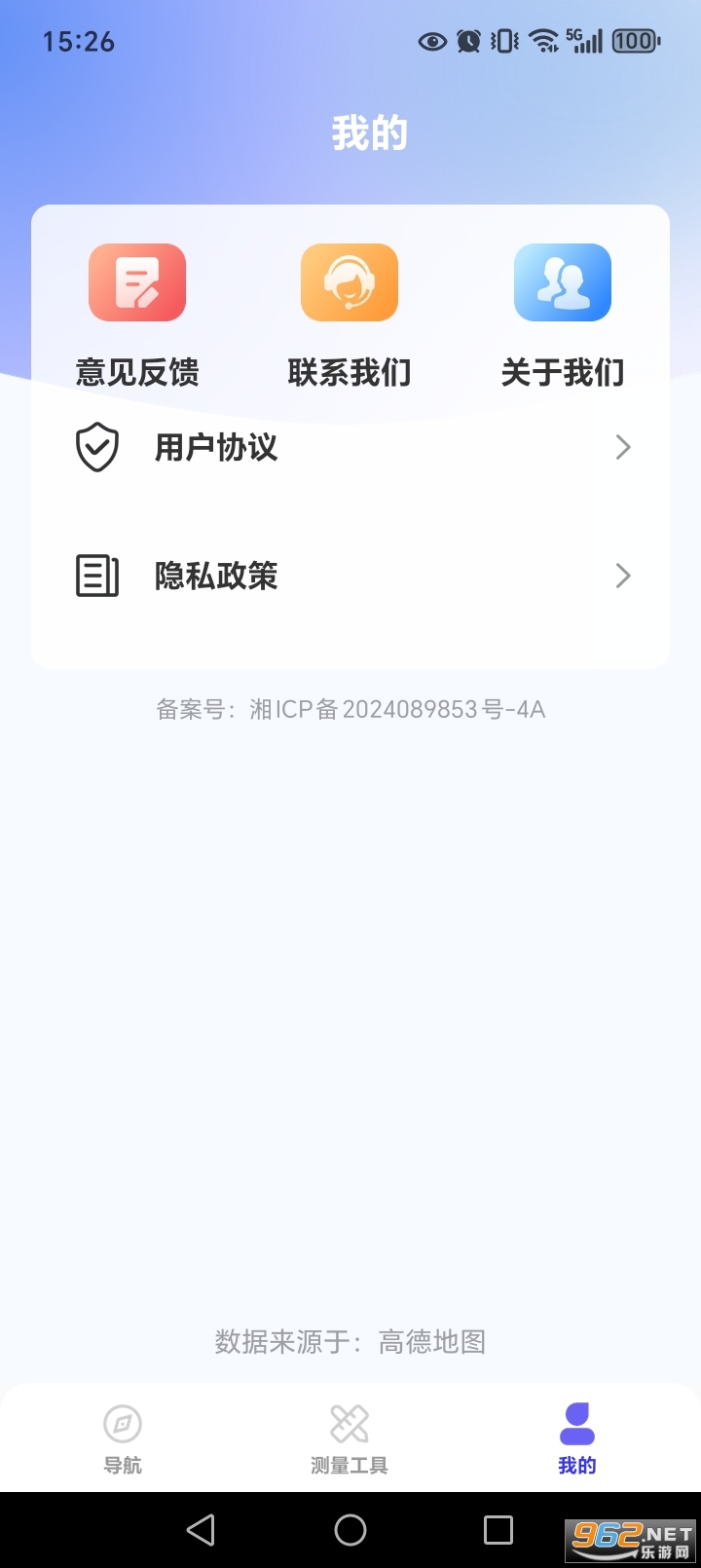Open the chevron arrow next to 用户协议
The height and width of the screenshot is (1568, 701).
click(x=623, y=447)
